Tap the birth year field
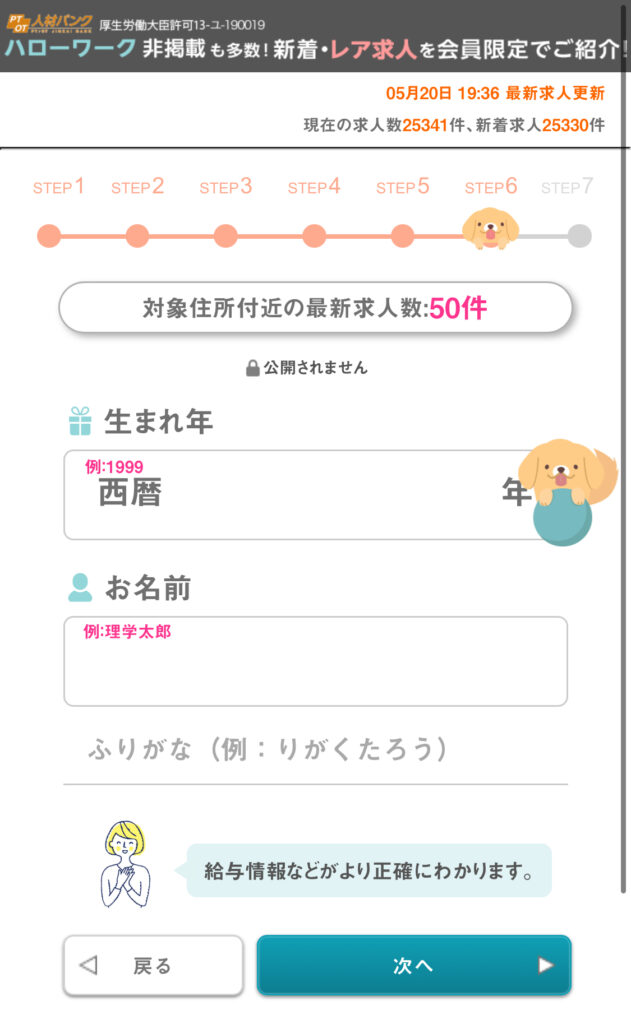The image size is (631, 1024). (x=315, y=494)
